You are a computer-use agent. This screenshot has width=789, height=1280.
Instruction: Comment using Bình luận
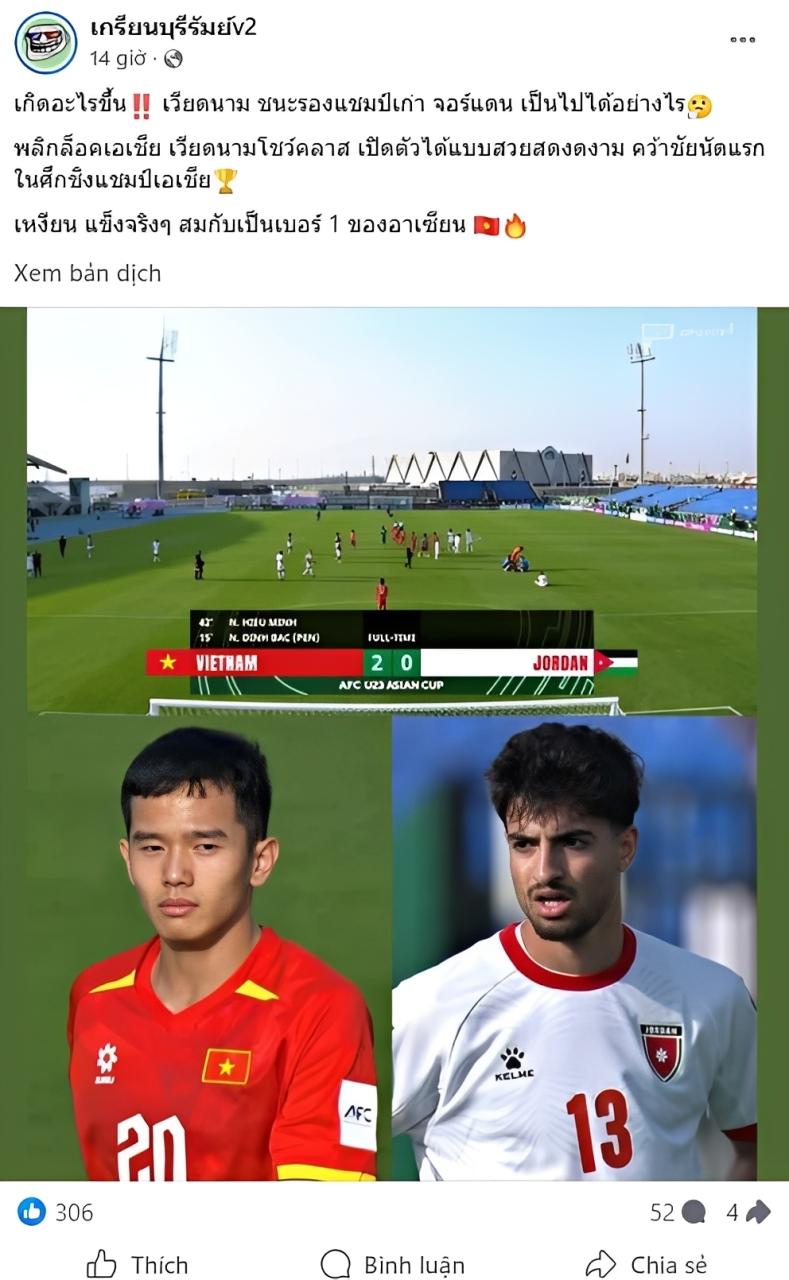(x=393, y=1264)
